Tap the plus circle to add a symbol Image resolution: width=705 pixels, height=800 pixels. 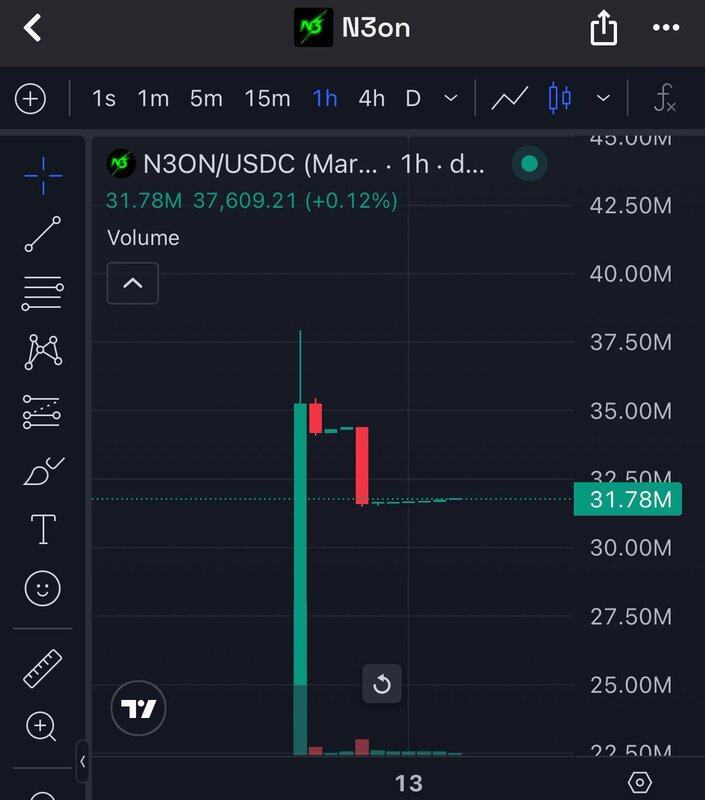click(31, 99)
